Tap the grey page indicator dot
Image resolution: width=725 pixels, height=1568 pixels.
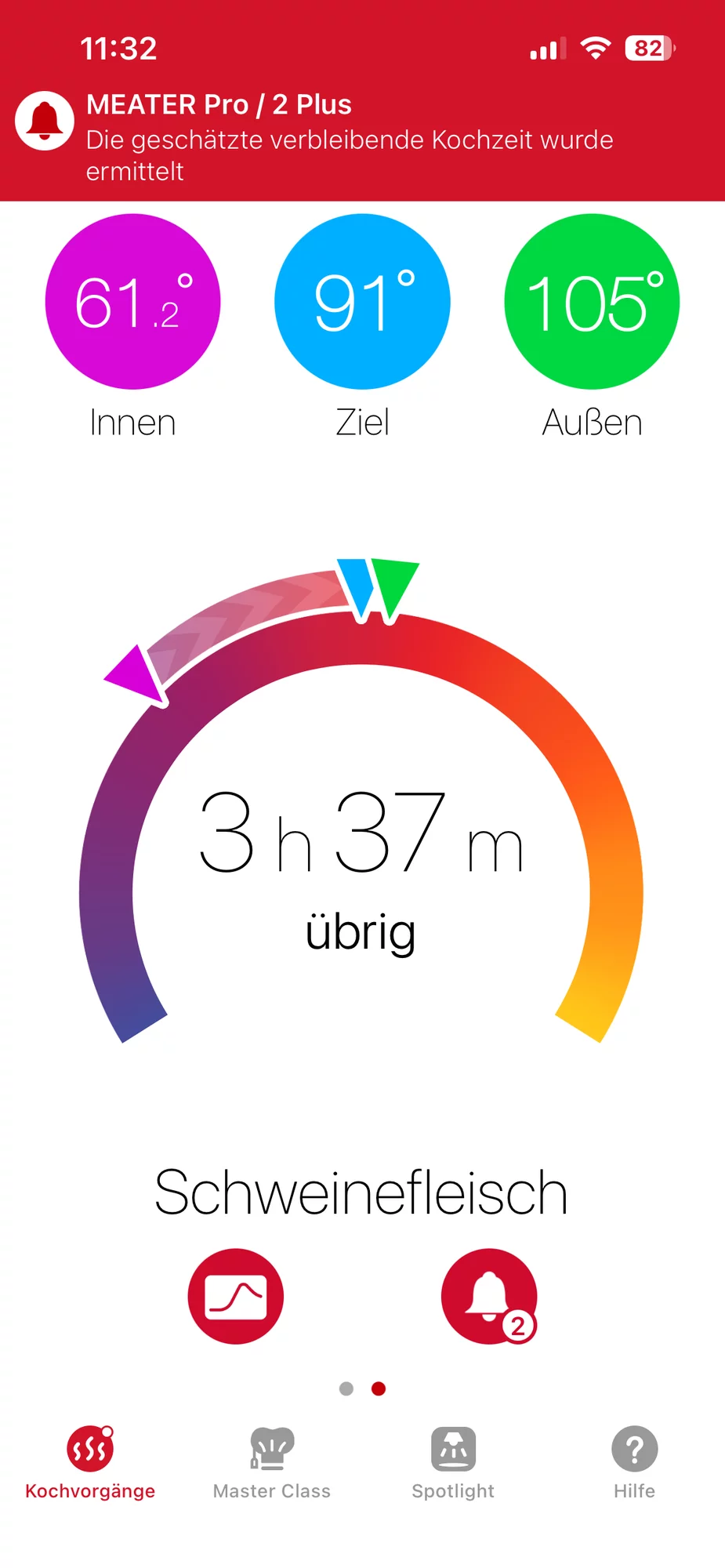point(346,1388)
